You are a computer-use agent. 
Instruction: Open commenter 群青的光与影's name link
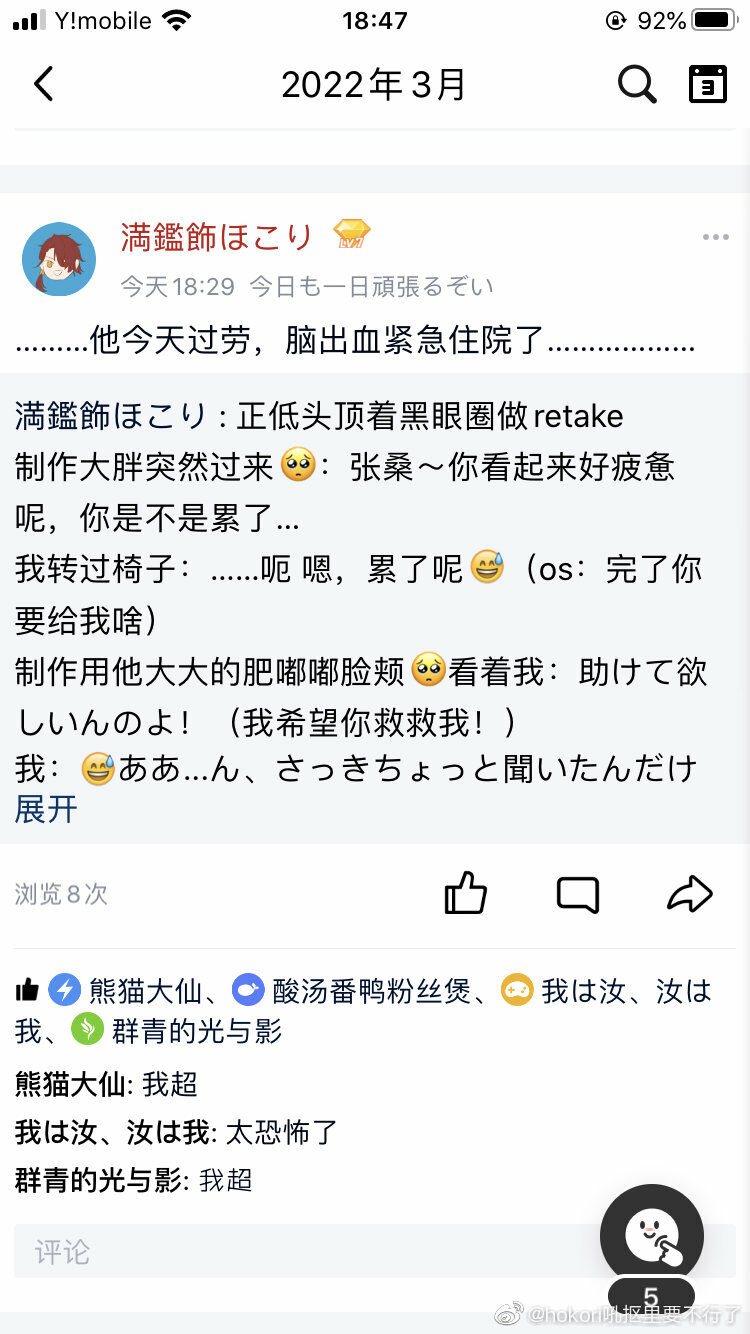(x=100, y=1180)
